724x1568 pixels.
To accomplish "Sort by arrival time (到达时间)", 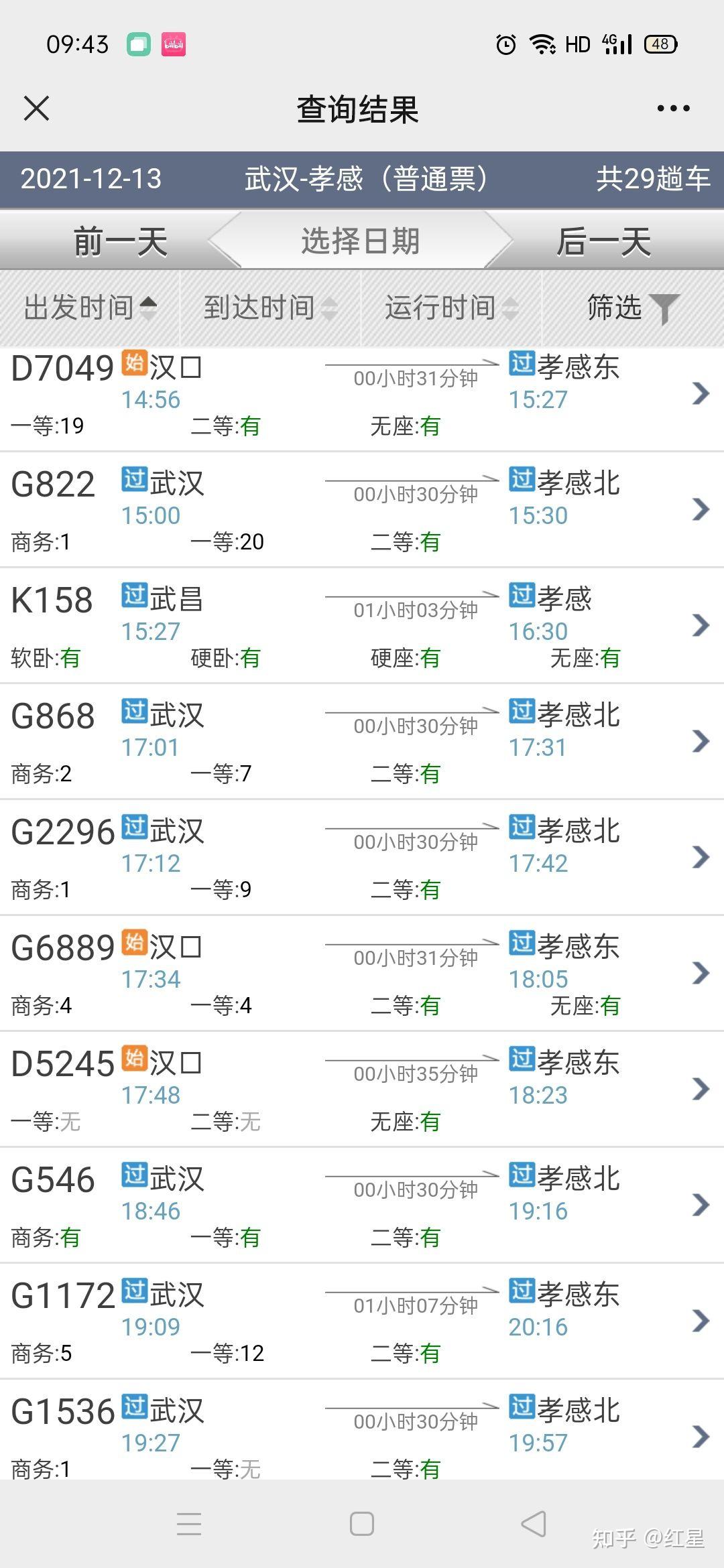I will click(270, 308).
